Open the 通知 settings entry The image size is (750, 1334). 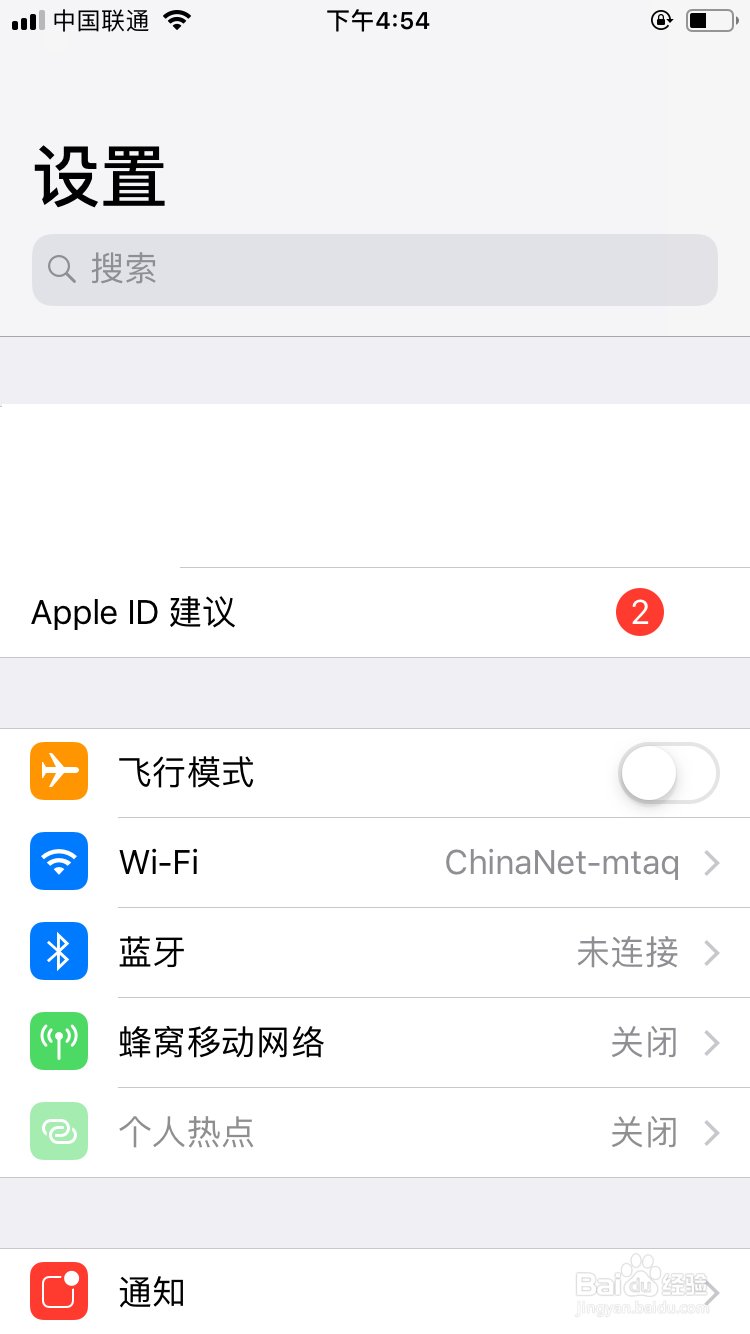click(375, 1291)
